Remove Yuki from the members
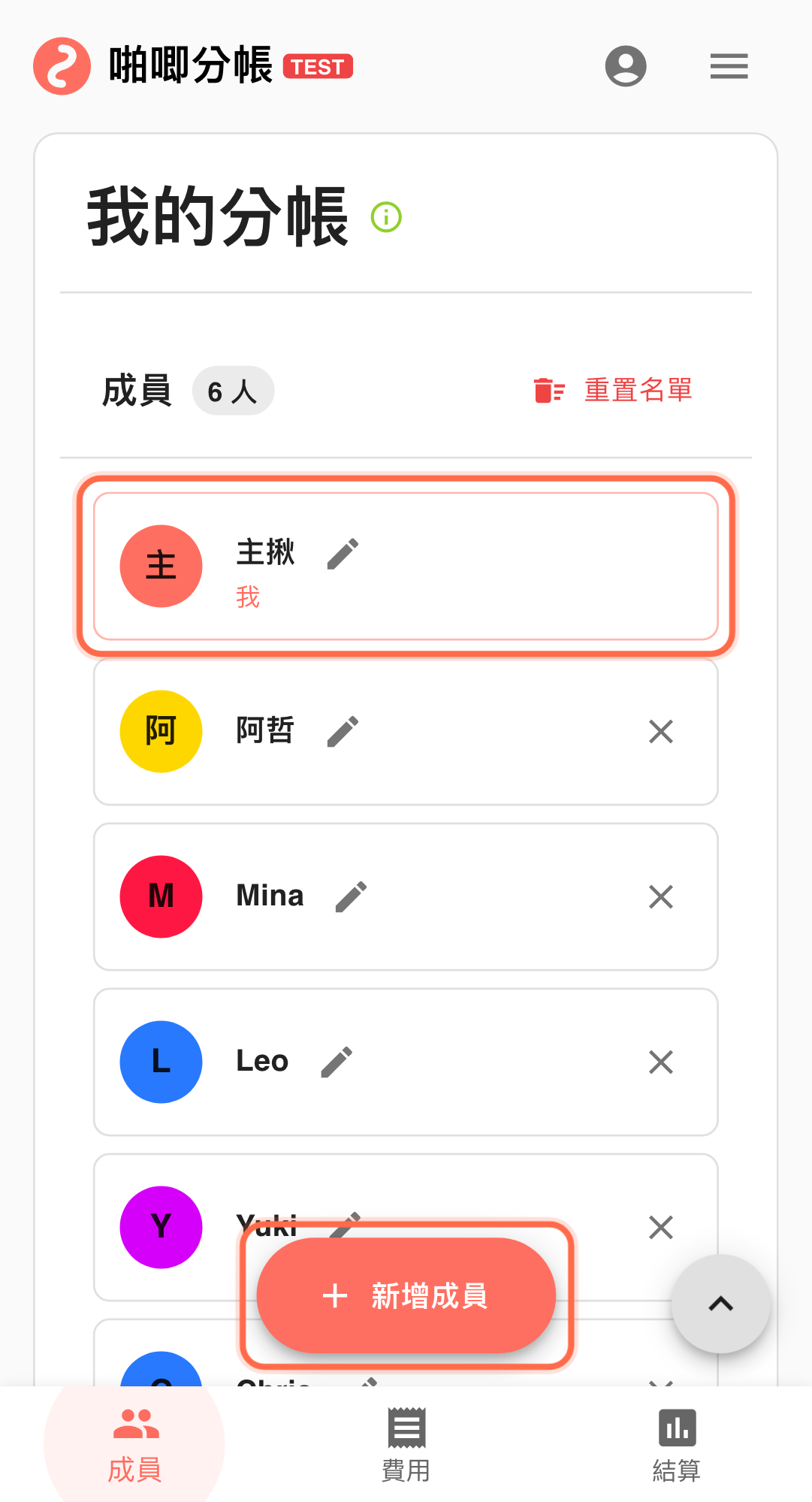812x1502 pixels. (660, 1227)
